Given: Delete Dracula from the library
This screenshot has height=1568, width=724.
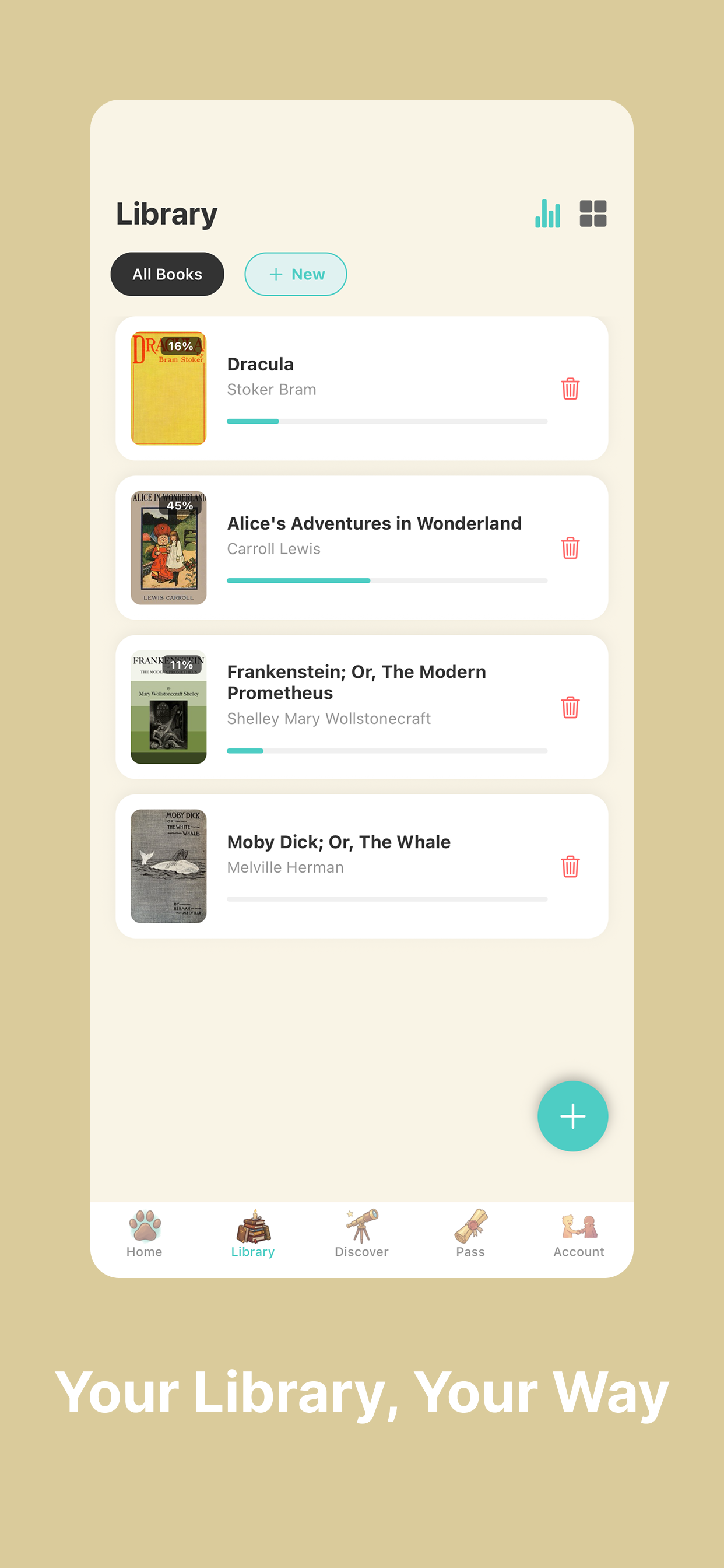Looking at the screenshot, I should coord(570,389).
